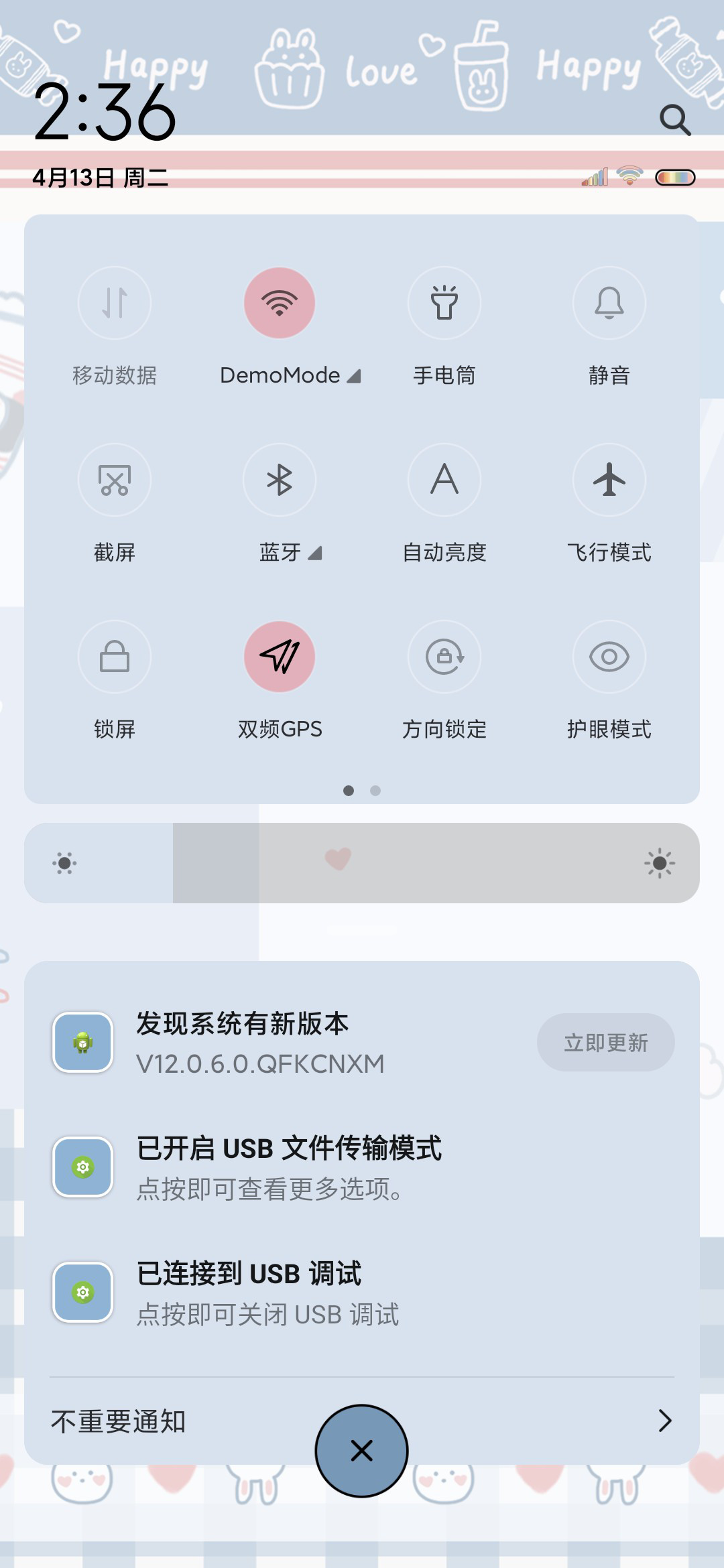The width and height of the screenshot is (724, 1568).
Task: Clear all notifications with the X button
Action: click(x=362, y=1451)
